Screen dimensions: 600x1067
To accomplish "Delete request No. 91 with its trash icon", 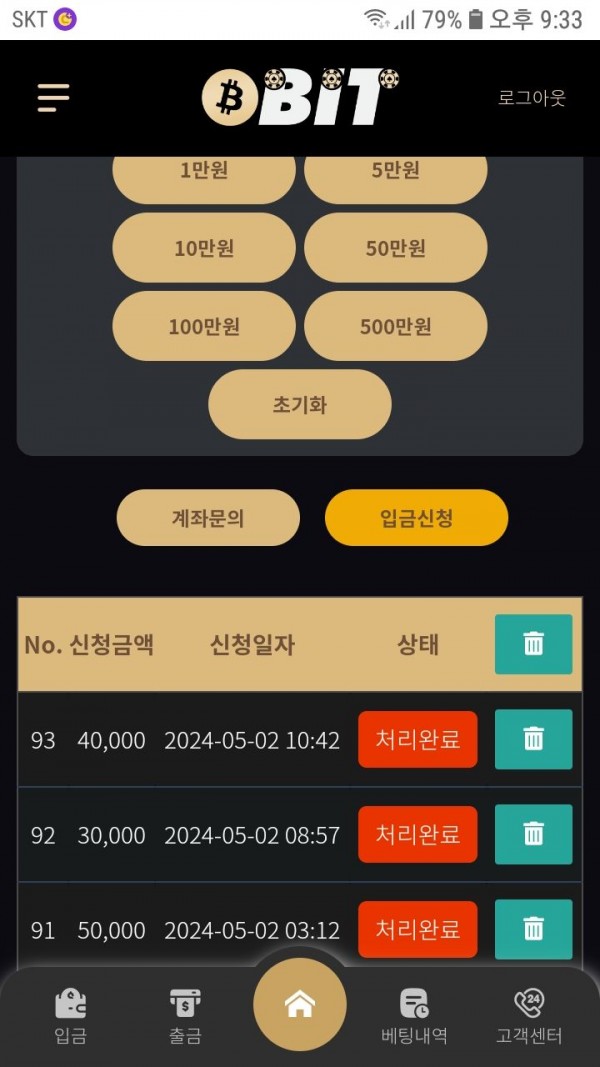I will [x=534, y=930].
